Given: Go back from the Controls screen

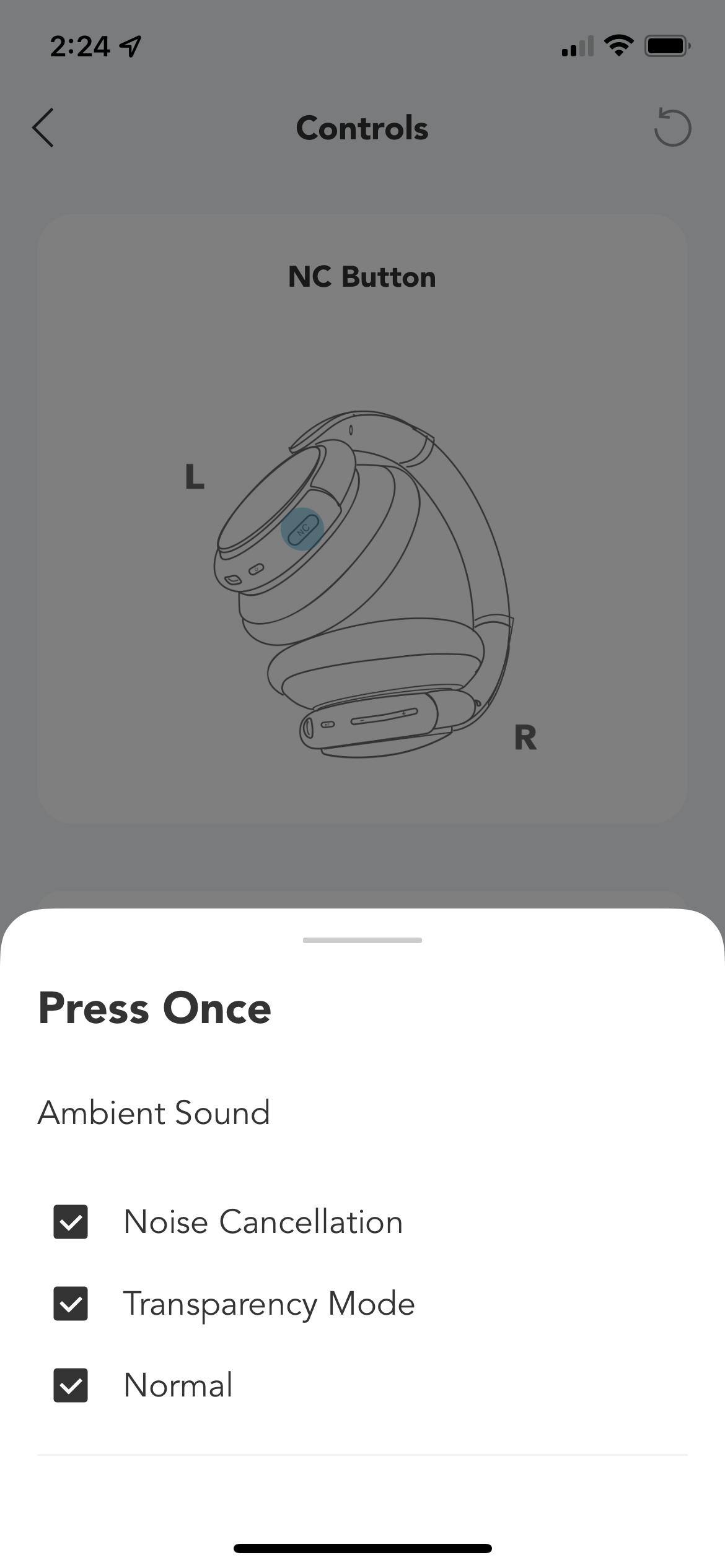Looking at the screenshot, I should point(43,128).
